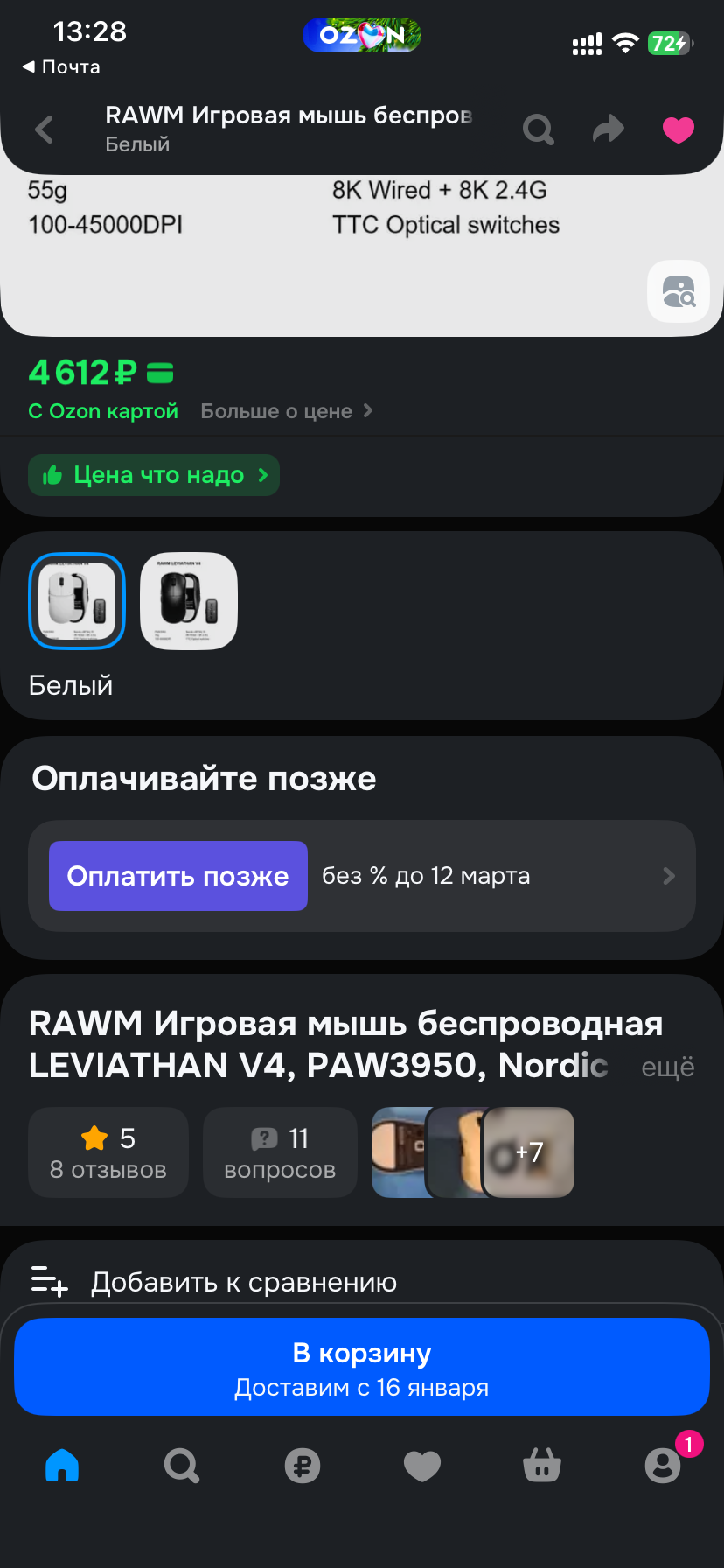Select the white mouse color variant
Screen dimensions: 724x1568
(77, 601)
